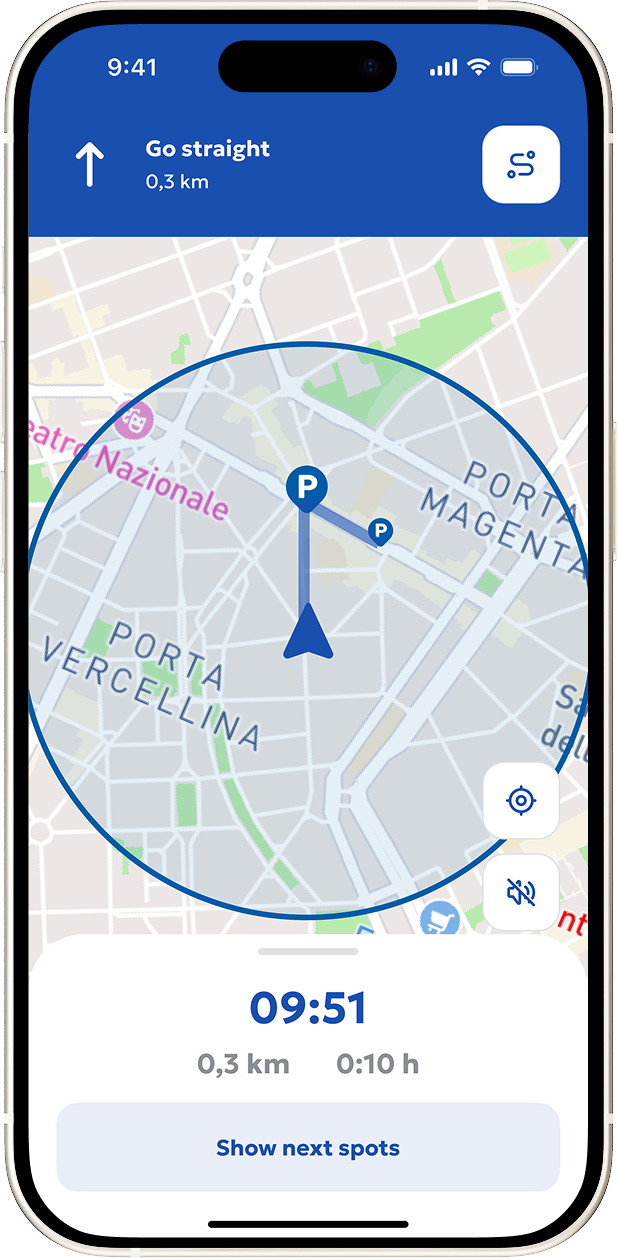This screenshot has height=1258, width=618.
Task: Open the route overview button
Action: pyautogui.click(x=521, y=165)
